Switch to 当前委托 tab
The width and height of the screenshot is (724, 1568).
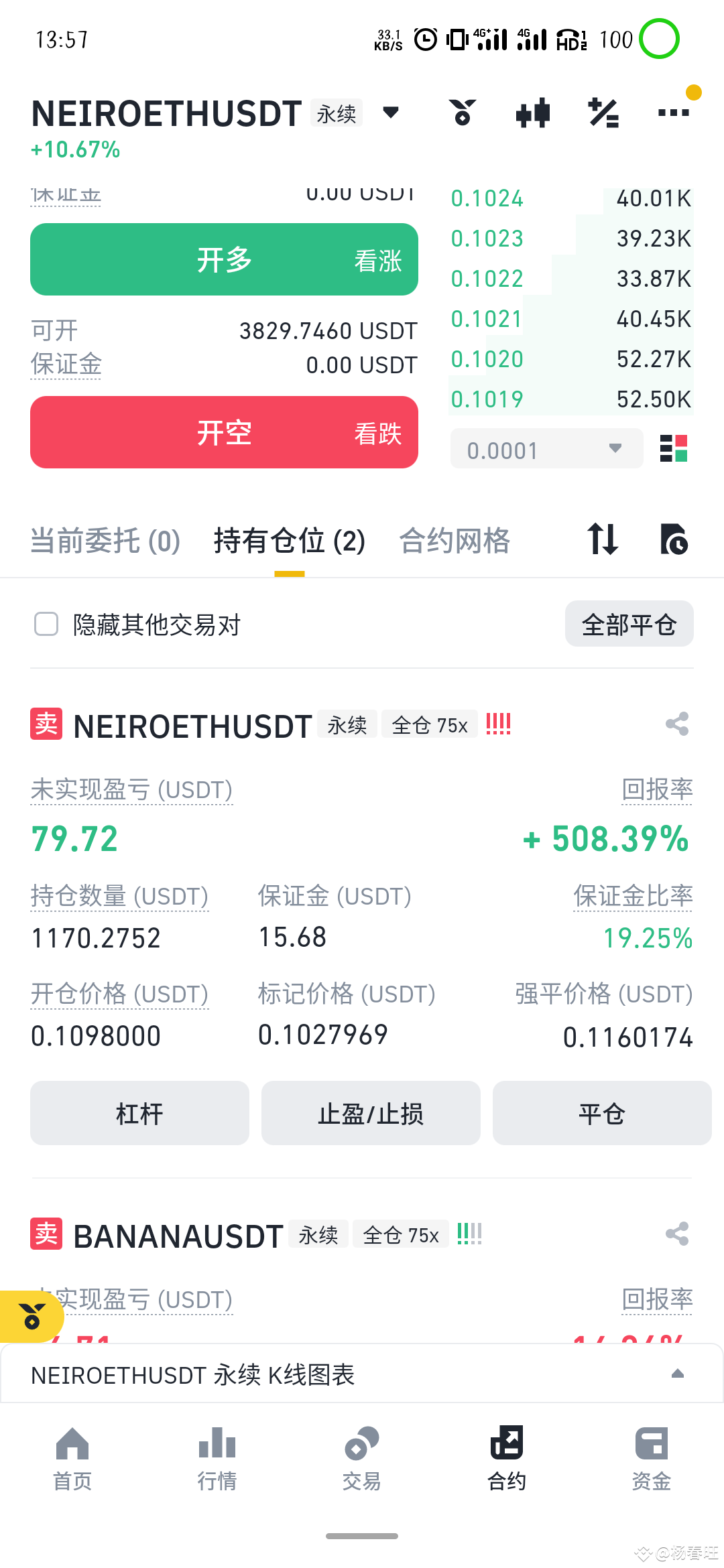[104, 540]
